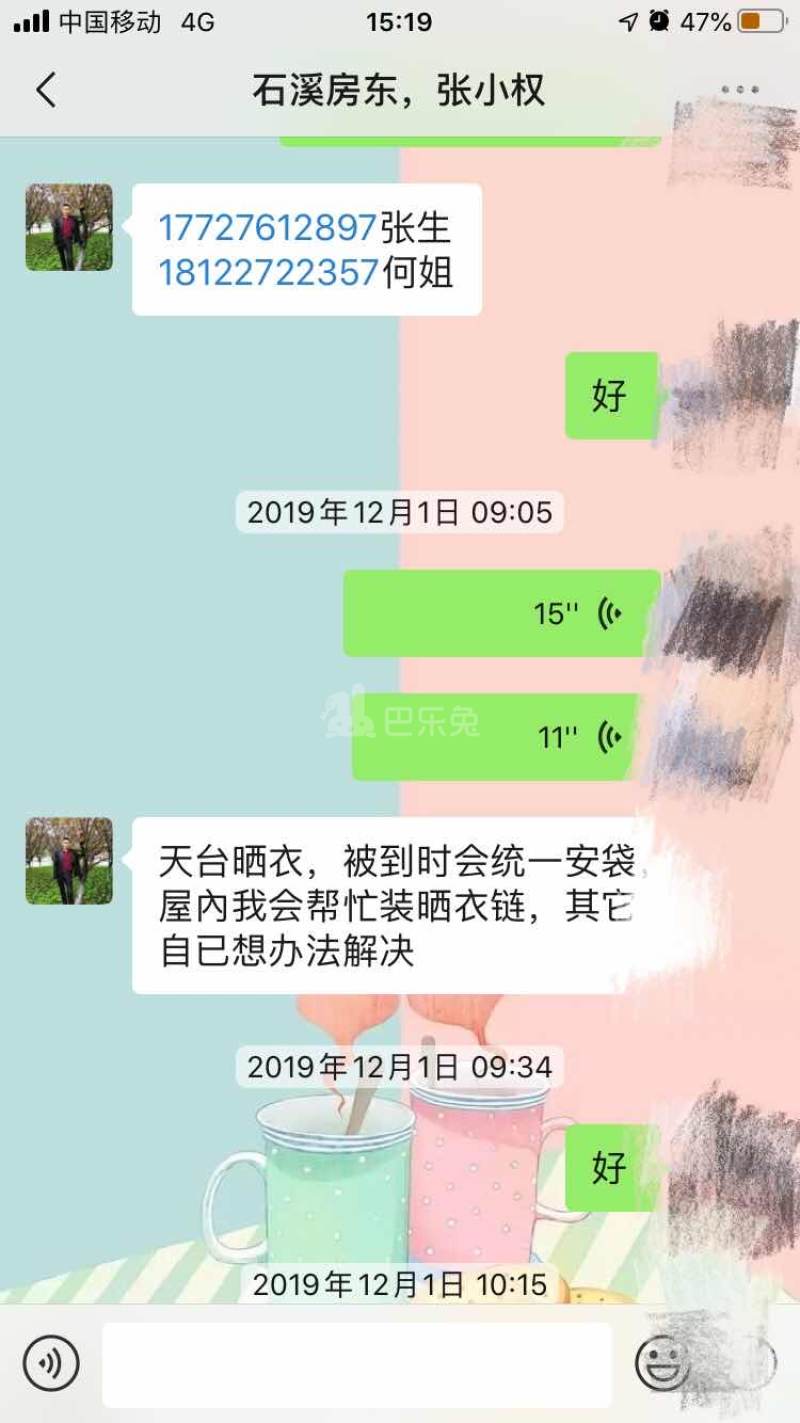Tap phone number 18122722357 何姐
The height and width of the screenshot is (1423, 800).
click(268, 272)
